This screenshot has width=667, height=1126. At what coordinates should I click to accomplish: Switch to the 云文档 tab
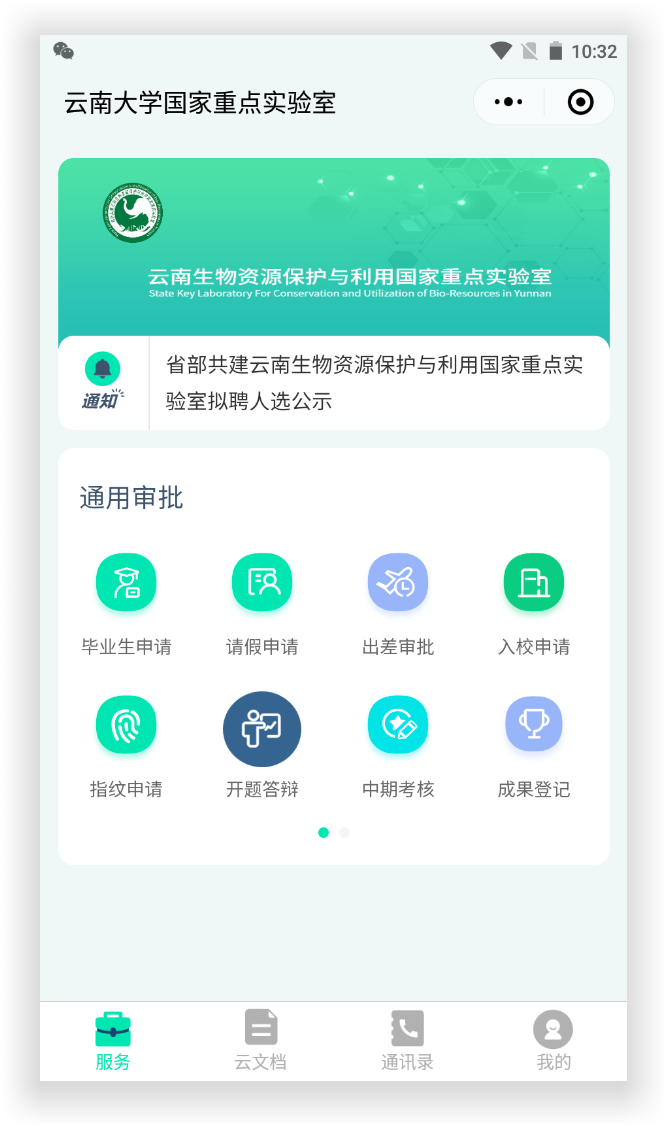coord(260,1041)
